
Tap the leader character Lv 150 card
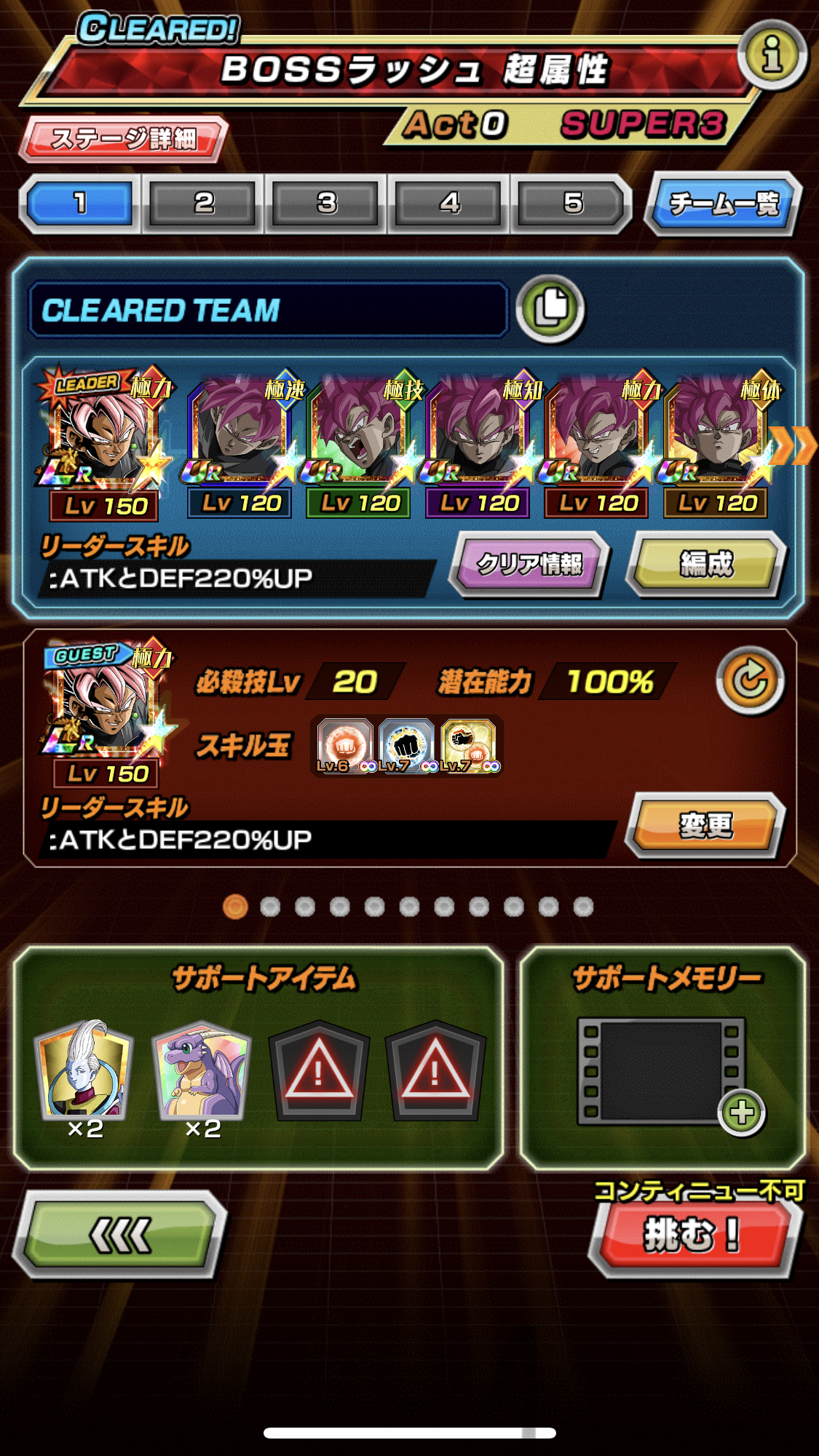click(104, 445)
